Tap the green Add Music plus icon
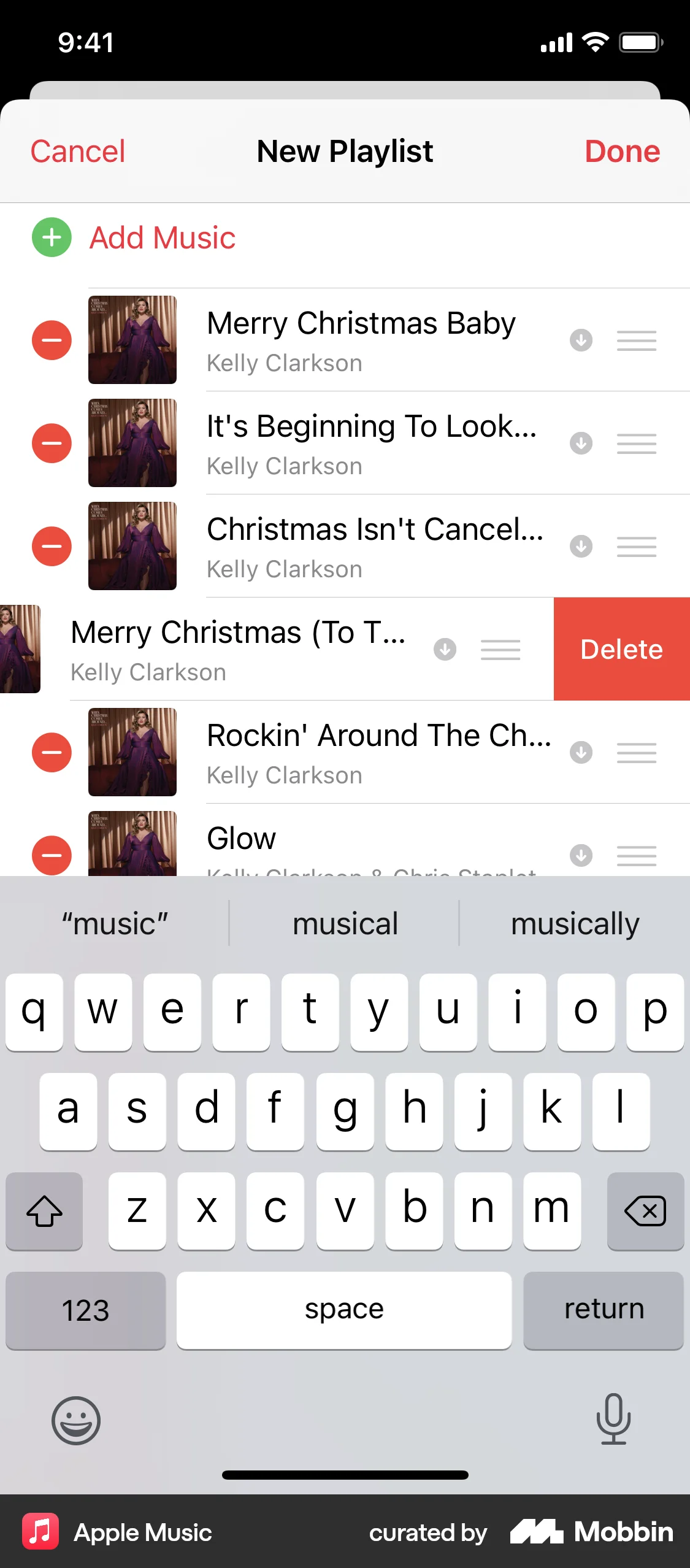 (x=52, y=237)
